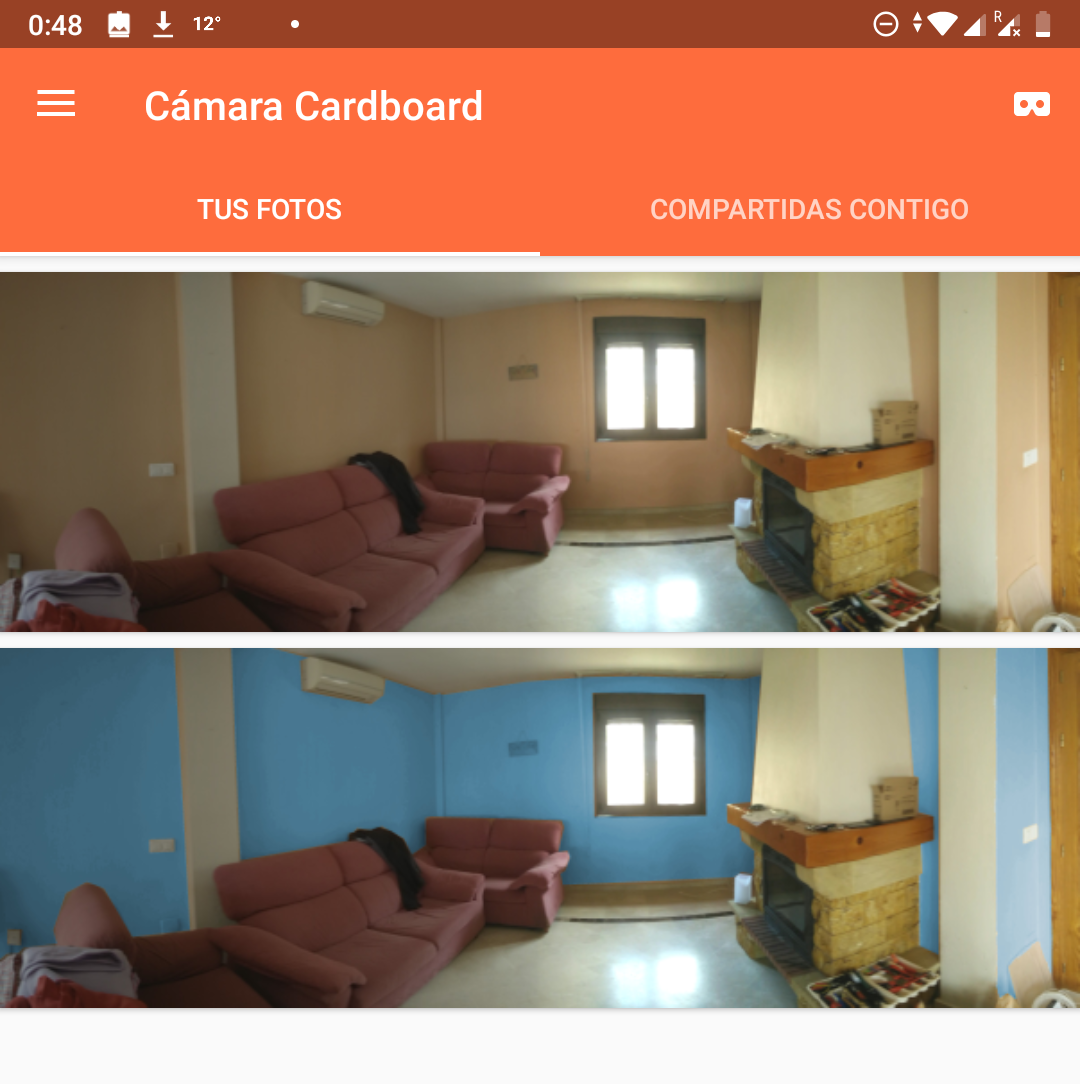The width and height of the screenshot is (1080, 1084).
Task: Open the panorama with orange walls
Action: pyautogui.click(x=540, y=451)
